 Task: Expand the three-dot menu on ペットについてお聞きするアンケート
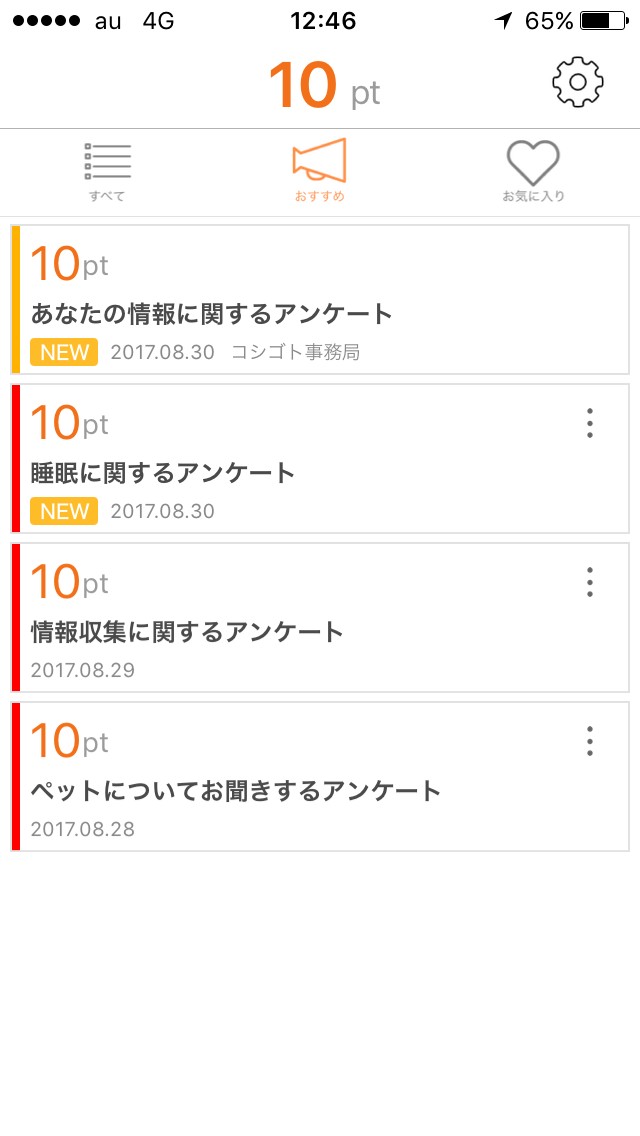pyautogui.click(x=590, y=740)
